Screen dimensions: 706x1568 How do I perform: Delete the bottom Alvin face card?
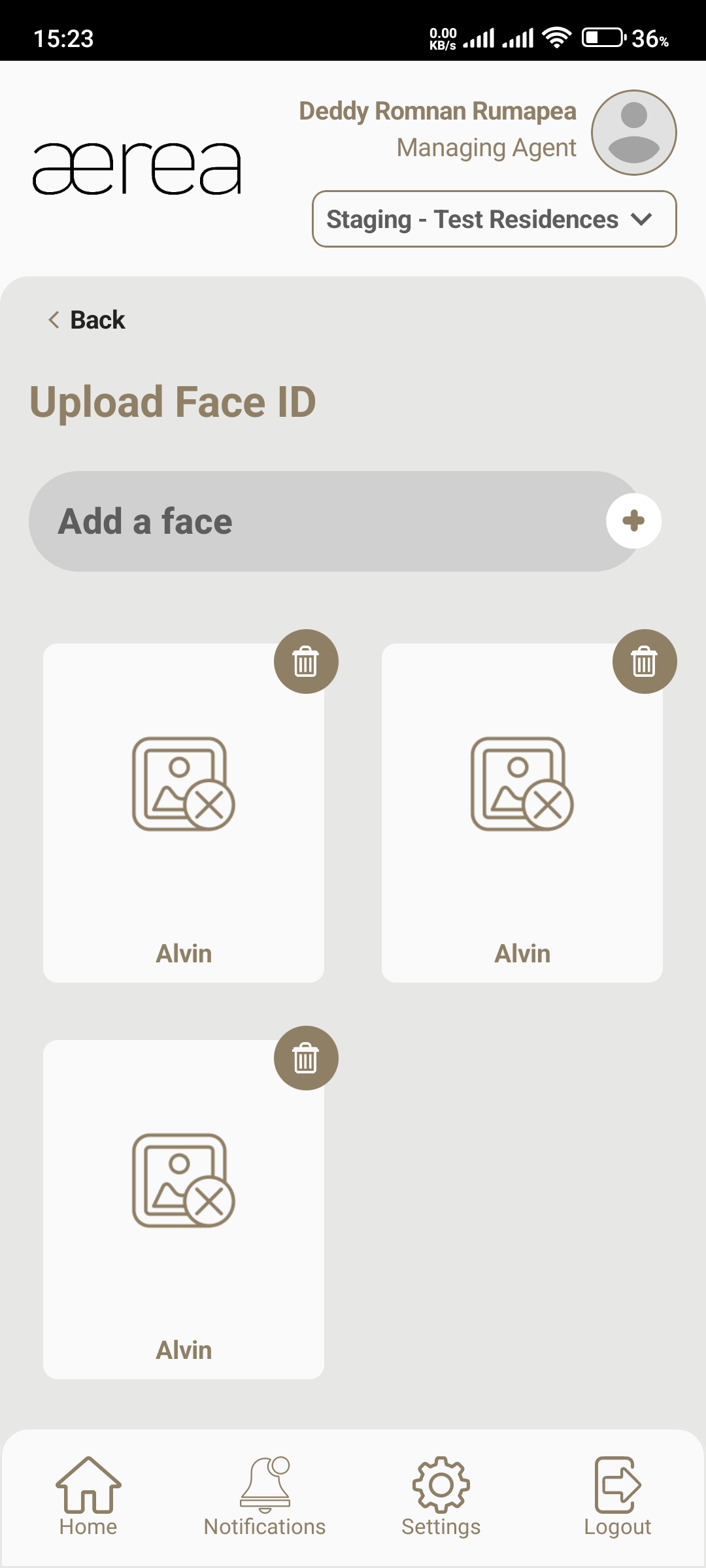pos(306,1058)
